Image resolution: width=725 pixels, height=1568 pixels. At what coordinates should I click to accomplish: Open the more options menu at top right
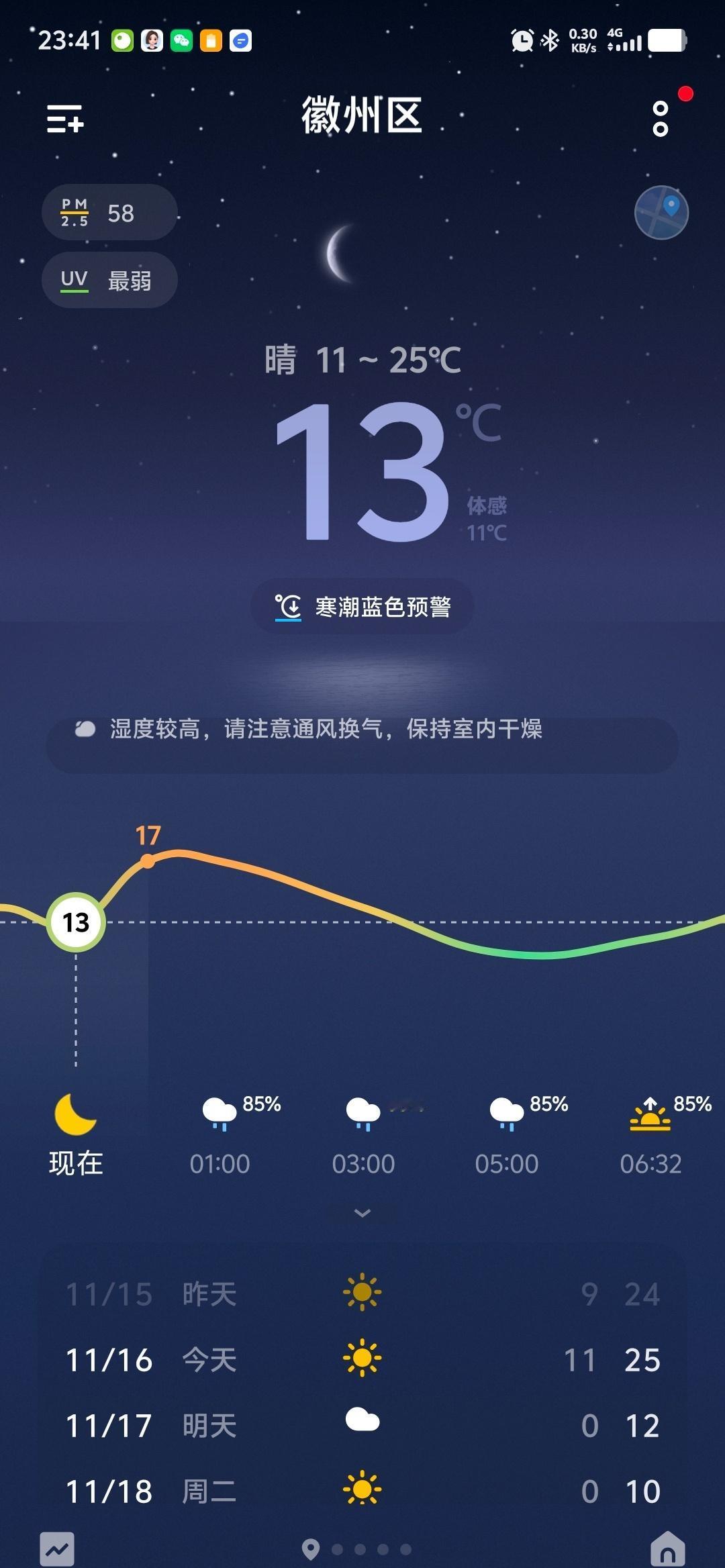660,119
